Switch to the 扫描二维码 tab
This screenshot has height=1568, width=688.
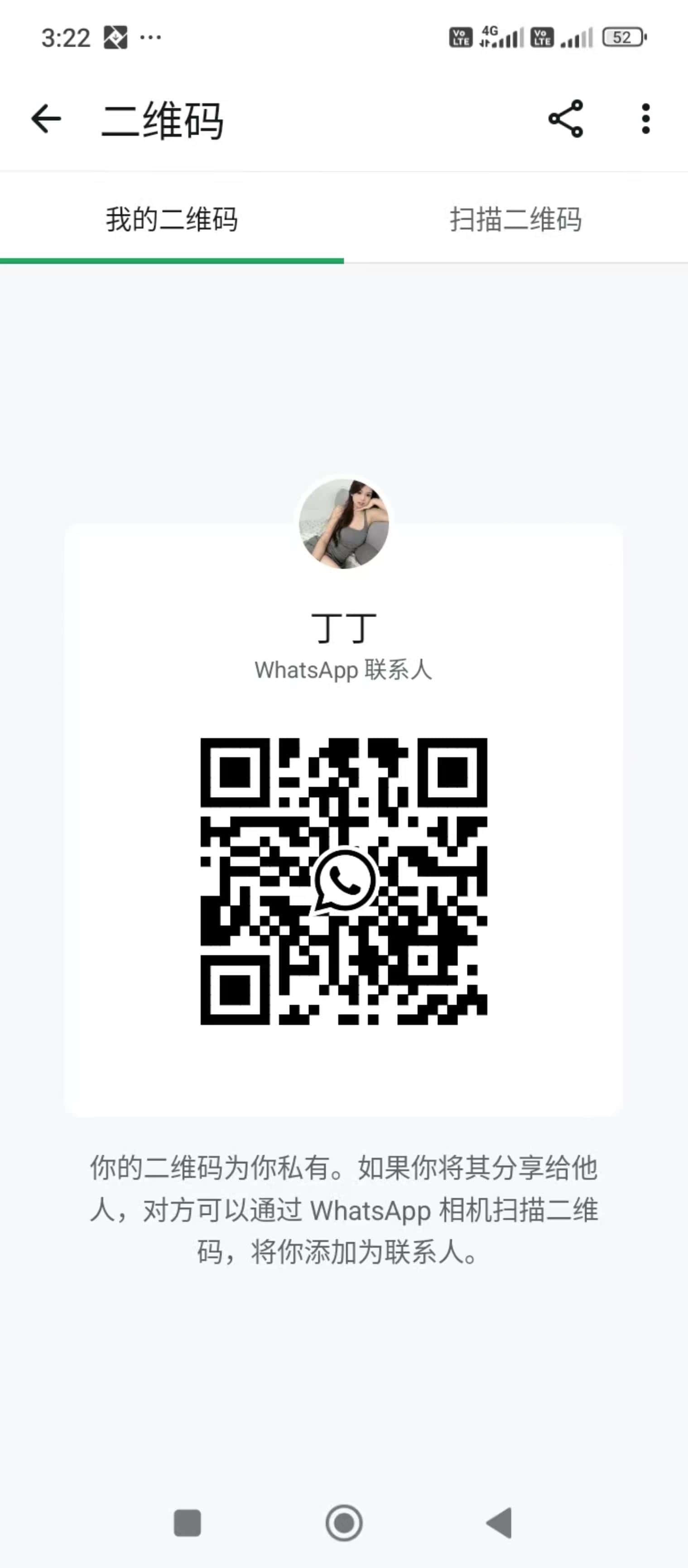[516, 219]
